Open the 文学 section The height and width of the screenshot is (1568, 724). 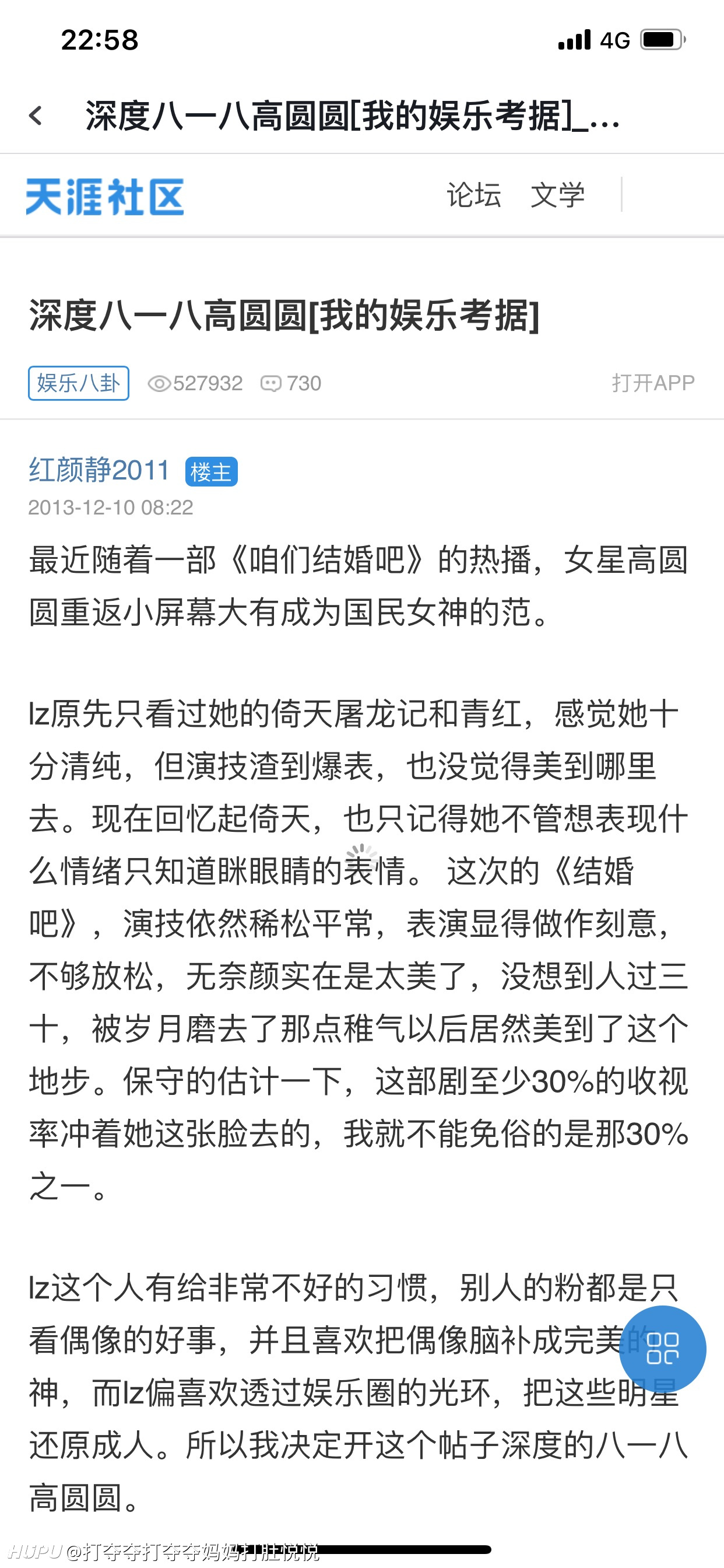(557, 195)
